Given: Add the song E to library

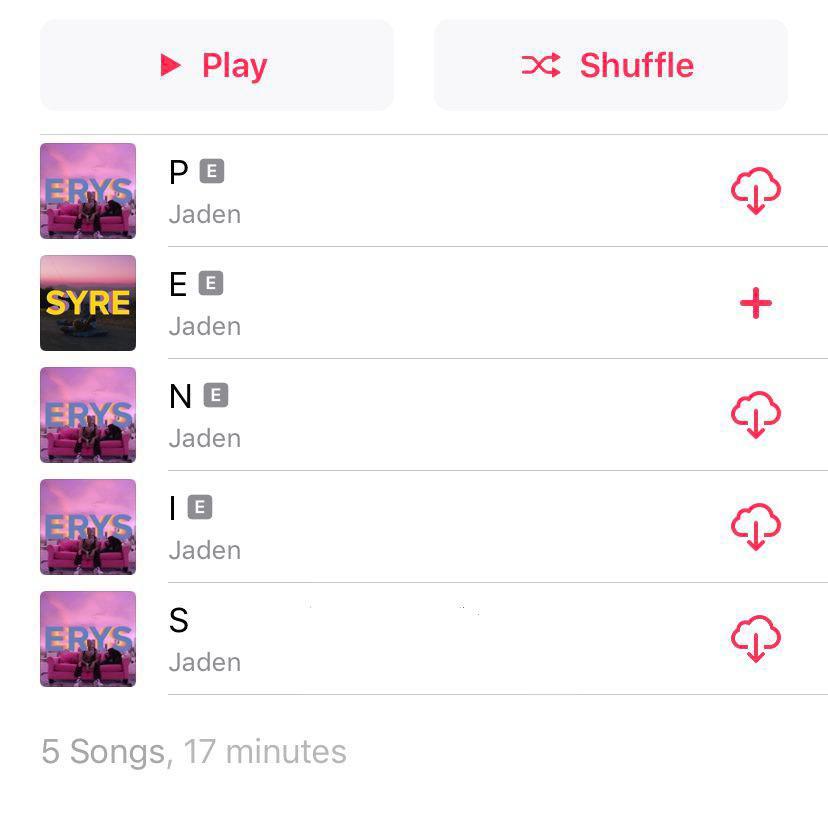Looking at the screenshot, I should click(x=755, y=303).
